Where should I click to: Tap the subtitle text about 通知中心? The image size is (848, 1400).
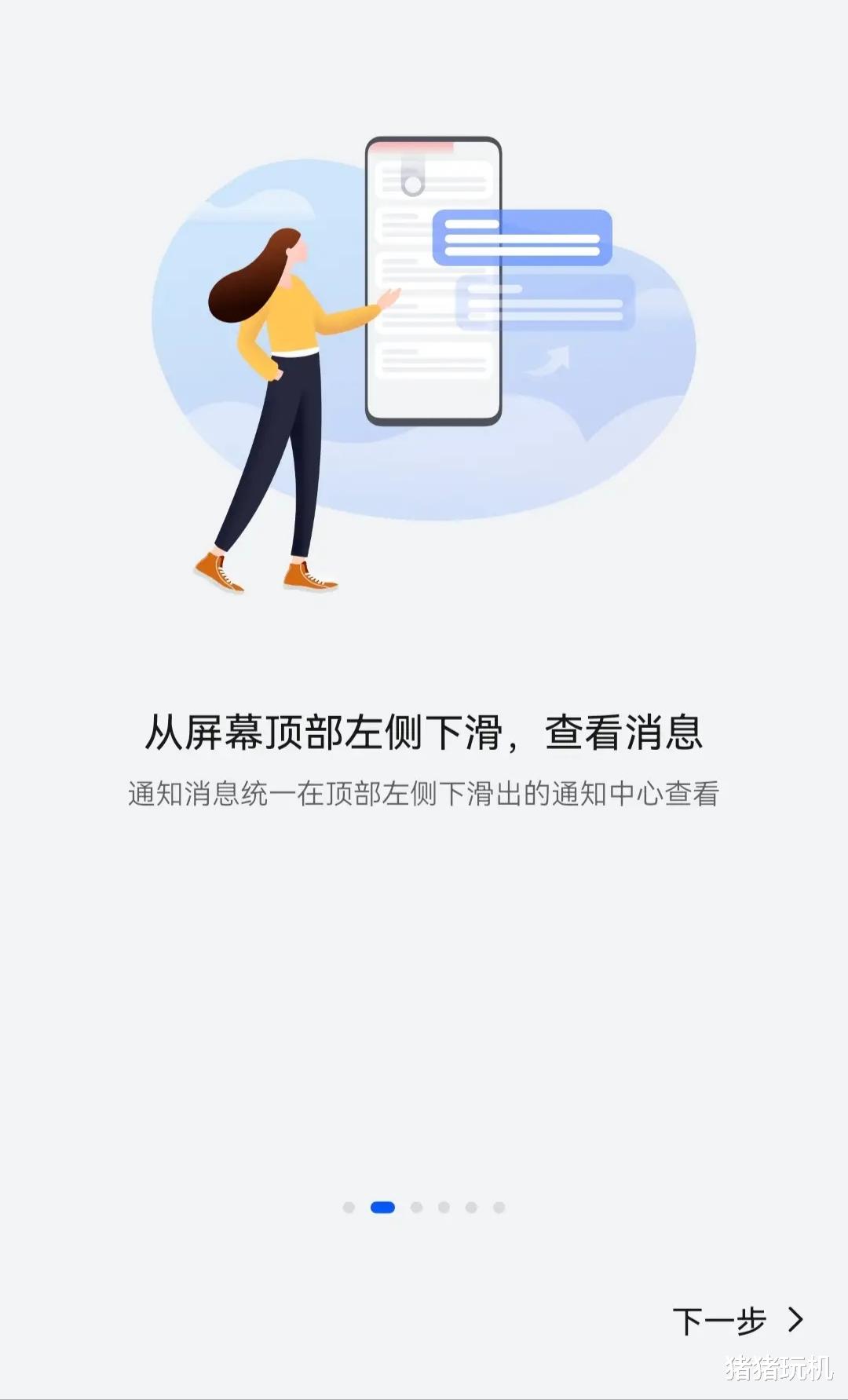(x=424, y=795)
